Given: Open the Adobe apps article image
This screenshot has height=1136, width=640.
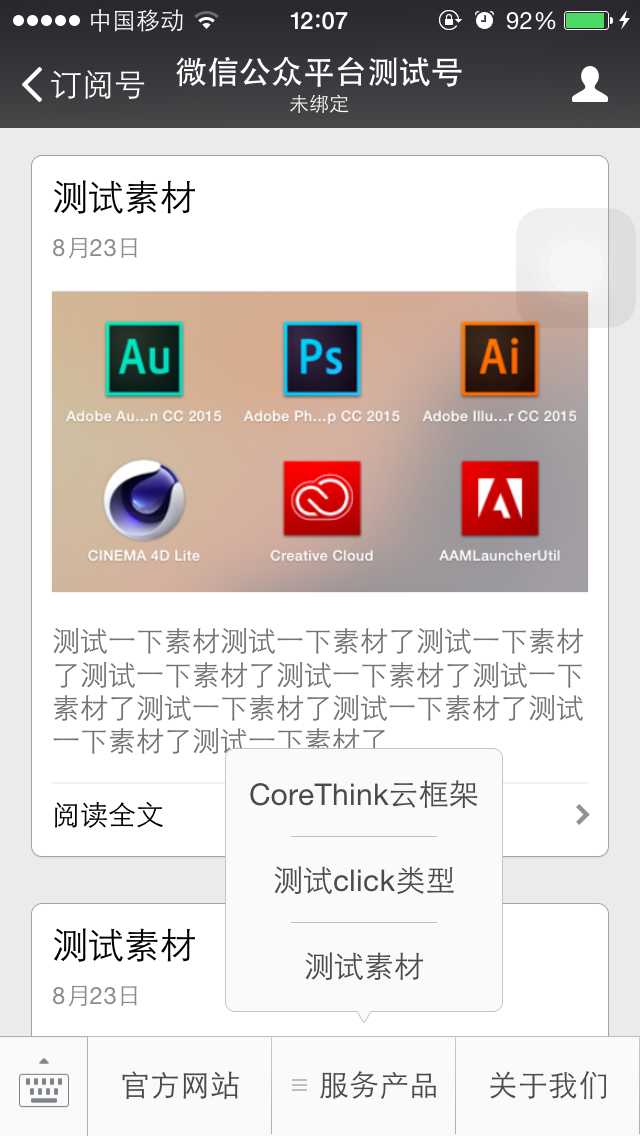Looking at the screenshot, I should pyautogui.click(x=320, y=441).
